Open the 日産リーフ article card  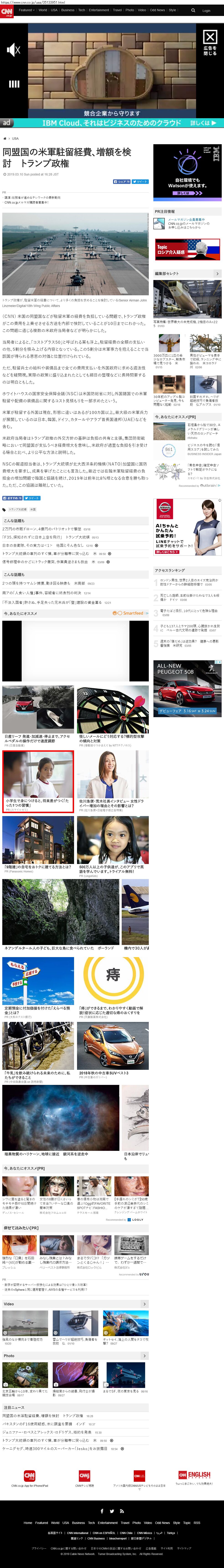point(38,736)
